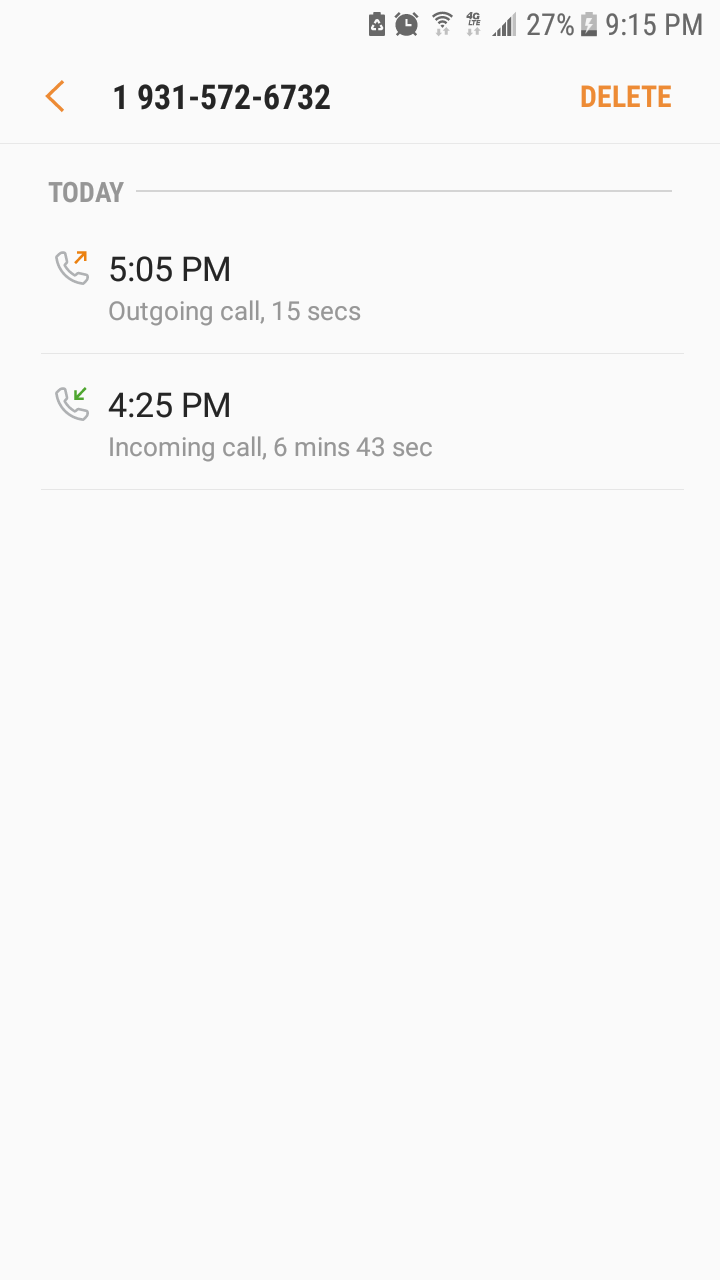Select the 4:25 PM incoming call entry

click(x=360, y=423)
